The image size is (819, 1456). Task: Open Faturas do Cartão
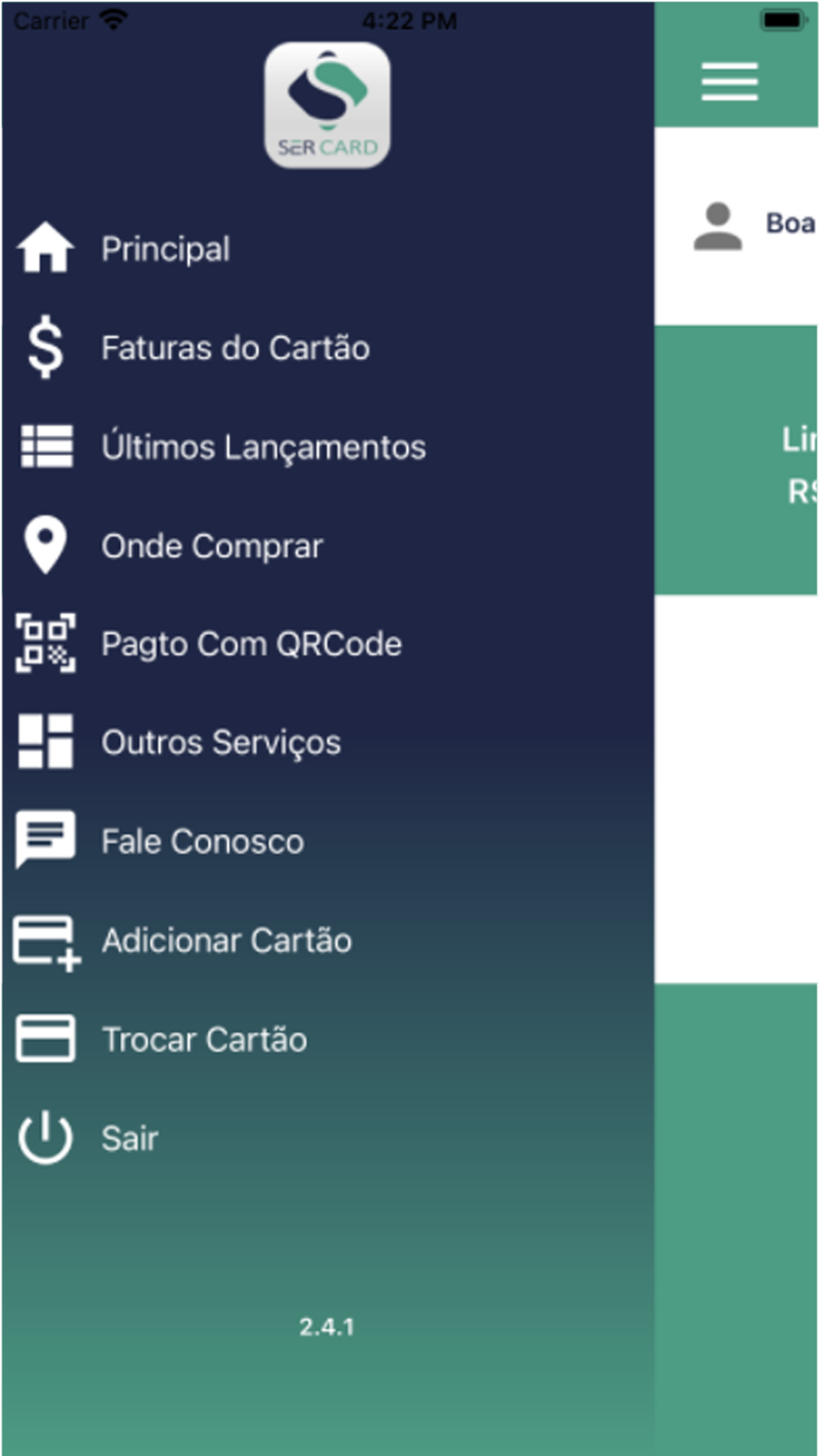pyautogui.click(x=328, y=347)
